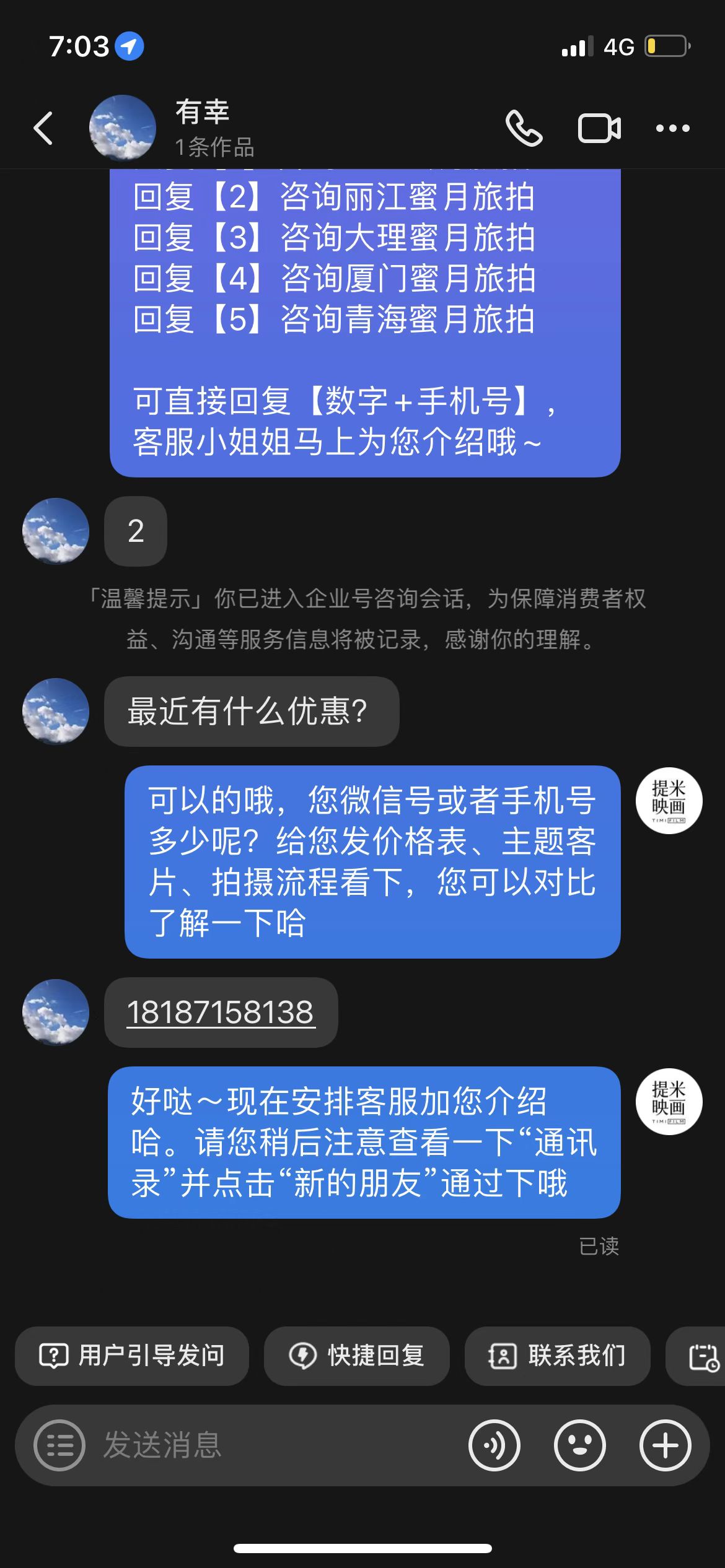Select the 联系我们 chip
The image size is (725, 1568).
[x=558, y=1356]
